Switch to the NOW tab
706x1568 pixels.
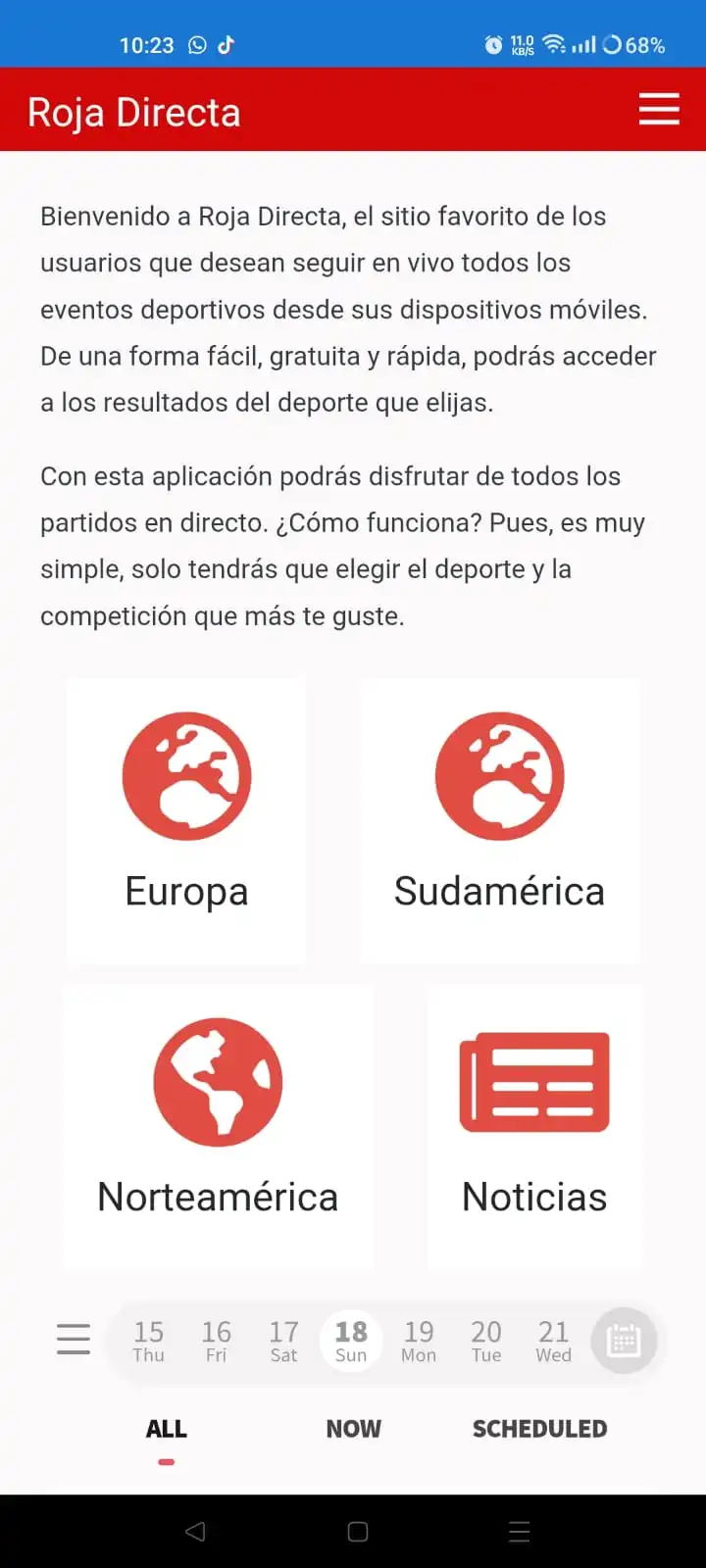pyautogui.click(x=354, y=1429)
